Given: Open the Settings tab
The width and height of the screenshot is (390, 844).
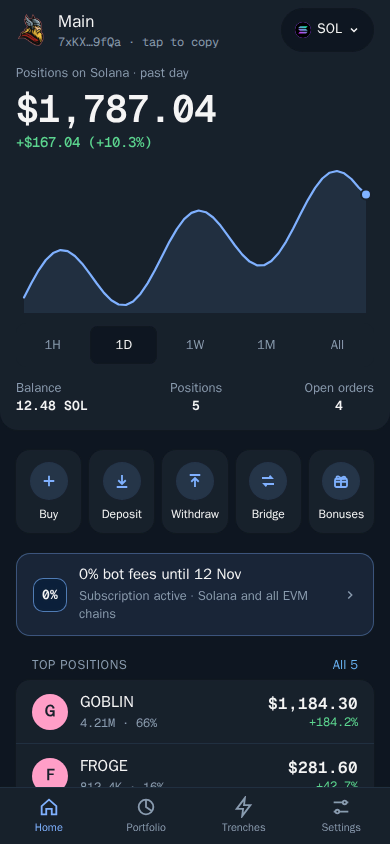Looking at the screenshot, I should (341, 815).
